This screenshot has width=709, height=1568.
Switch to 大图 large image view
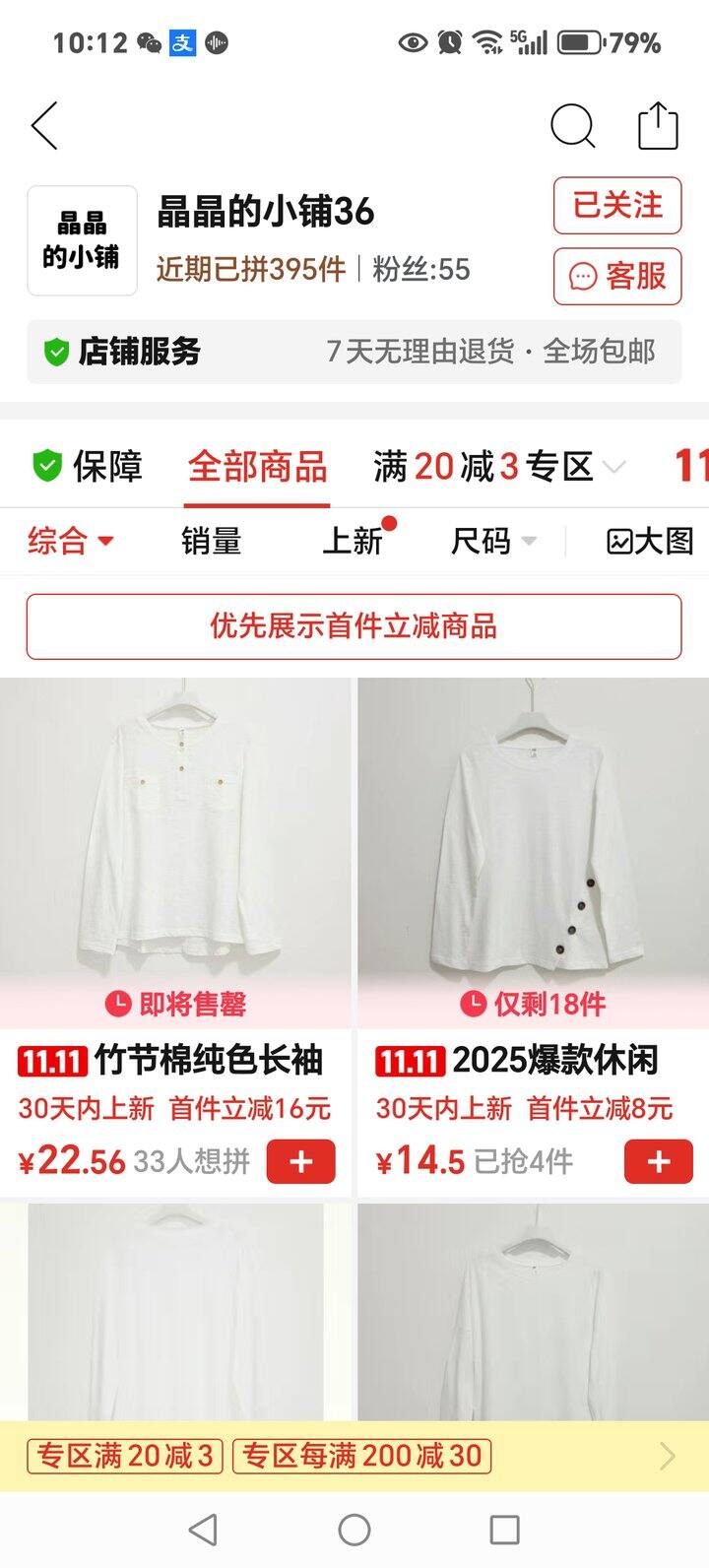tap(650, 541)
